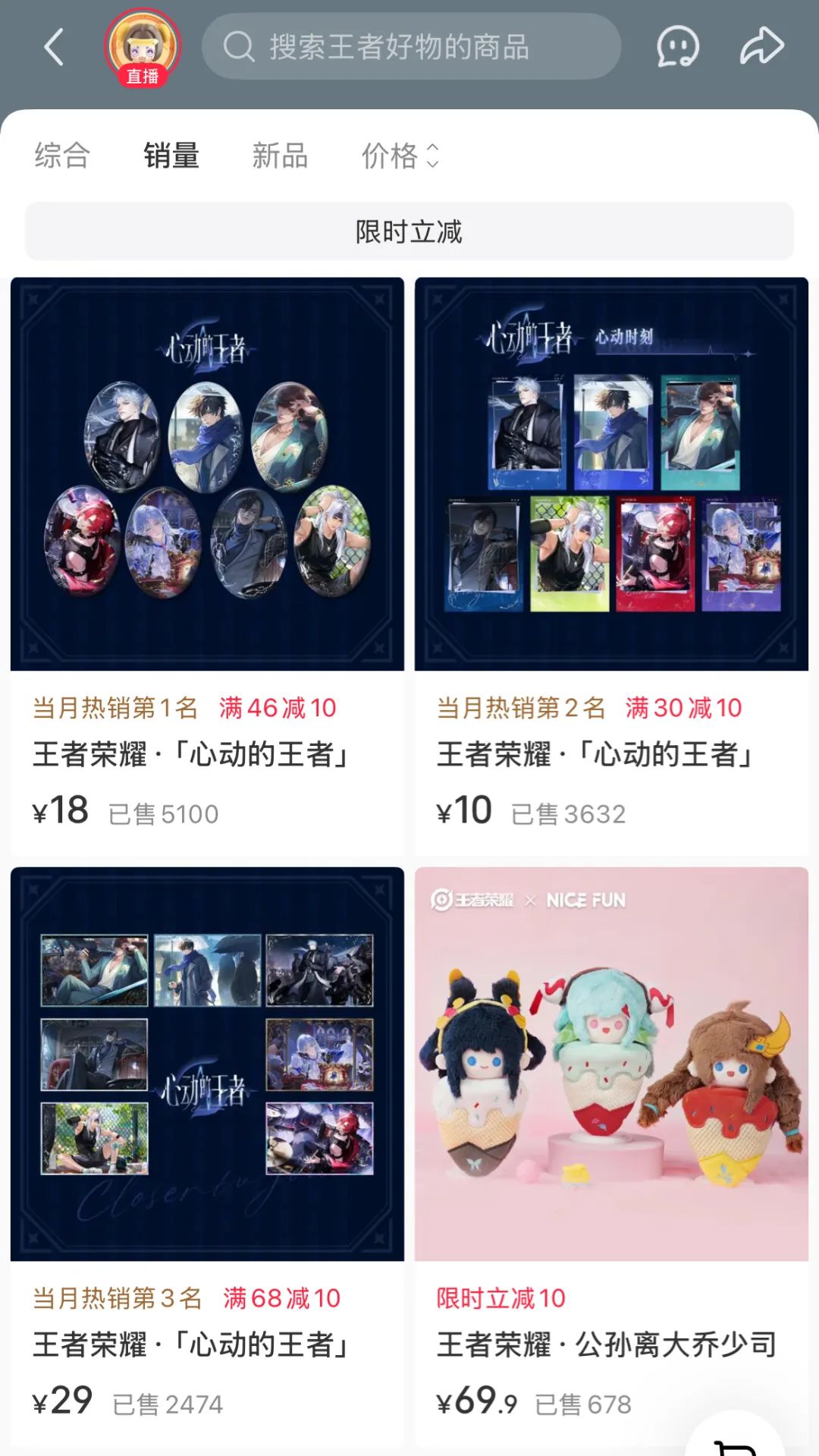Image resolution: width=819 pixels, height=1456 pixels.
Task: Sort products by 价格
Action: pyautogui.click(x=399, y=156)
